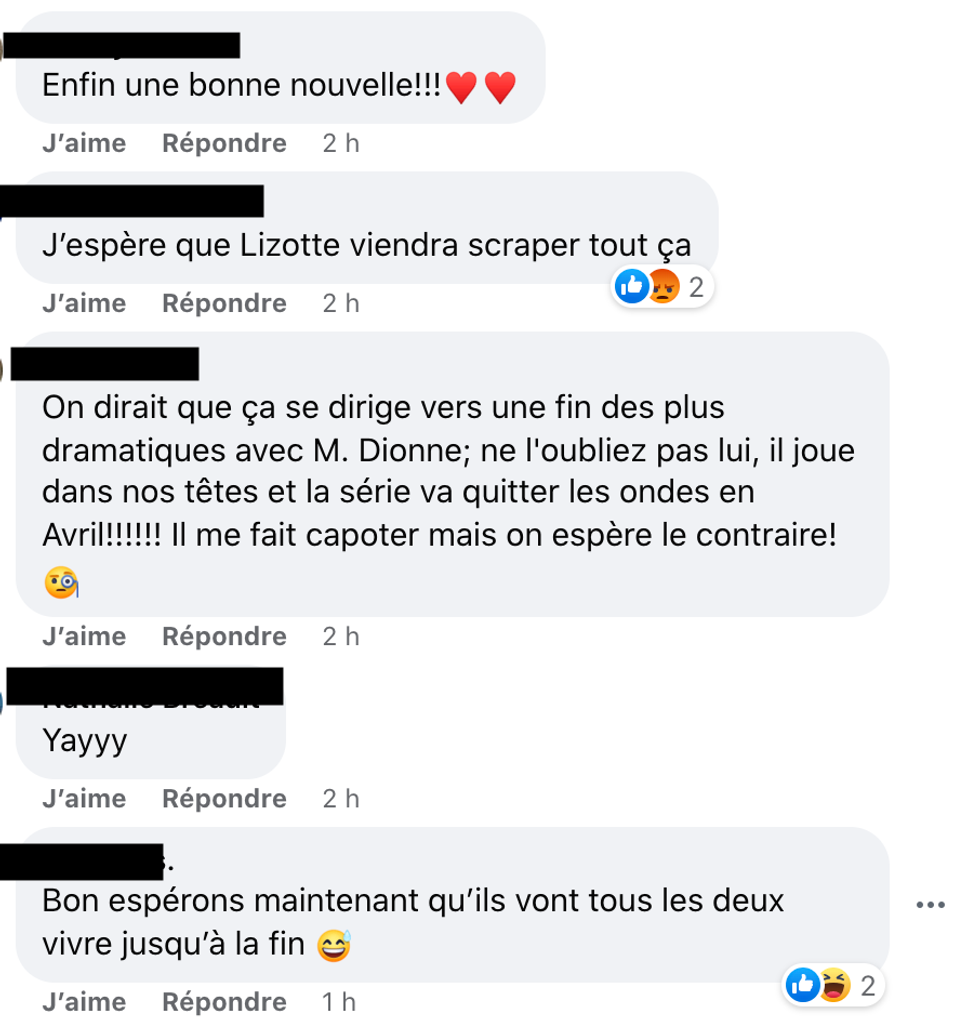Like the 'Enfin une bonne nouvelle' comment
Image resolution: width=980 pixels, height=1025 pixels.
(84, 144)
